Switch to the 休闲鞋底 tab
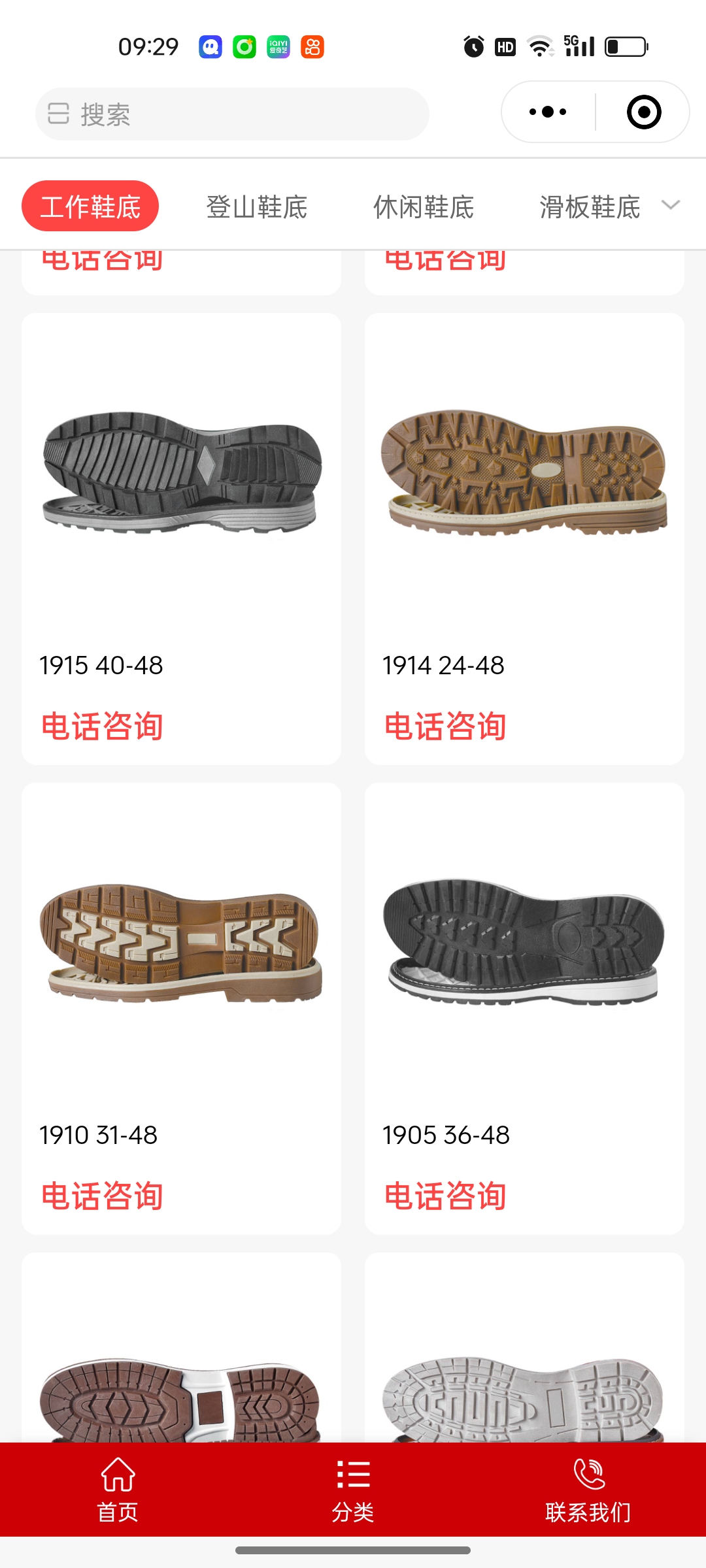Image resolution: width=706 pixels, height=1568 pixels. pyautogui.click(x=423, y=206)
